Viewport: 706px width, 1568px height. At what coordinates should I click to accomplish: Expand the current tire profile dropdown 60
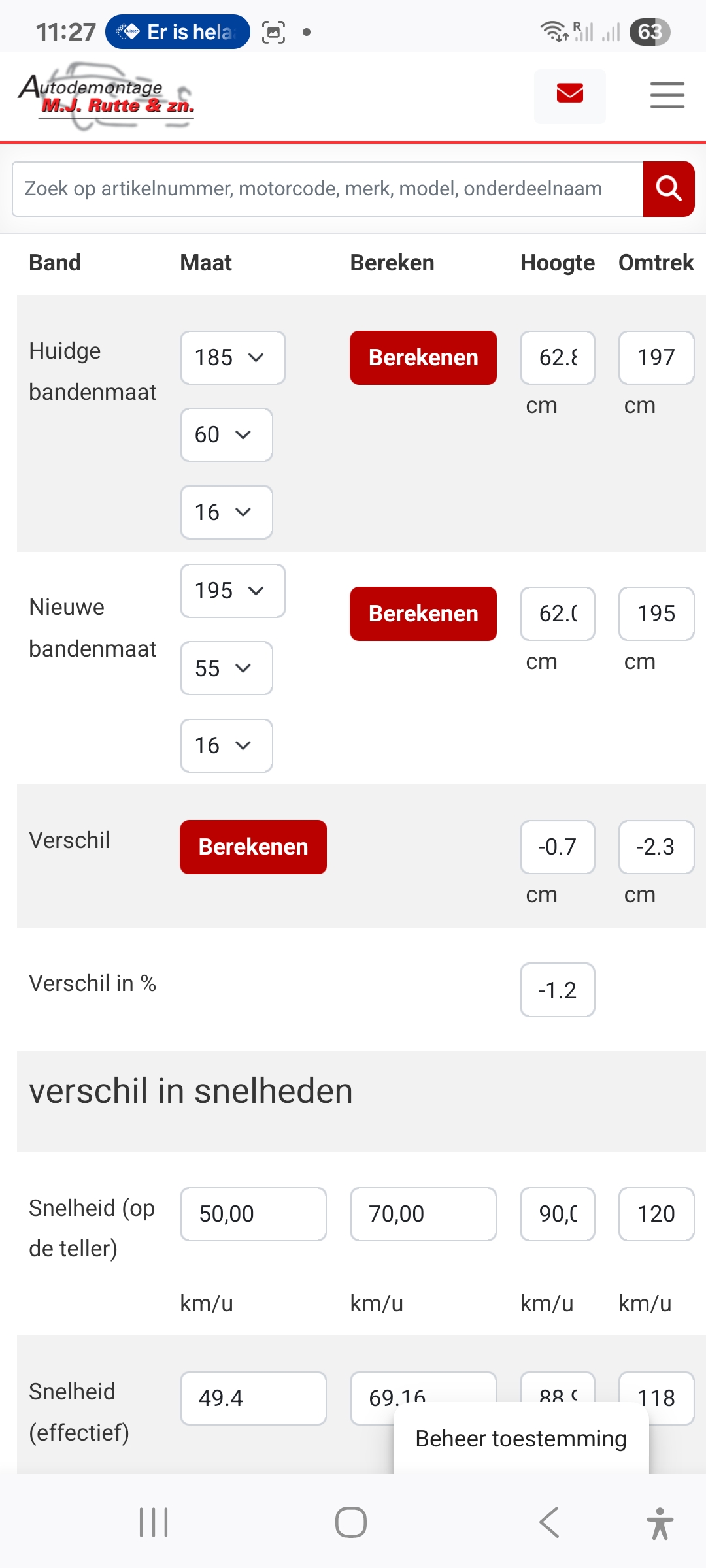tap(226, 434)
